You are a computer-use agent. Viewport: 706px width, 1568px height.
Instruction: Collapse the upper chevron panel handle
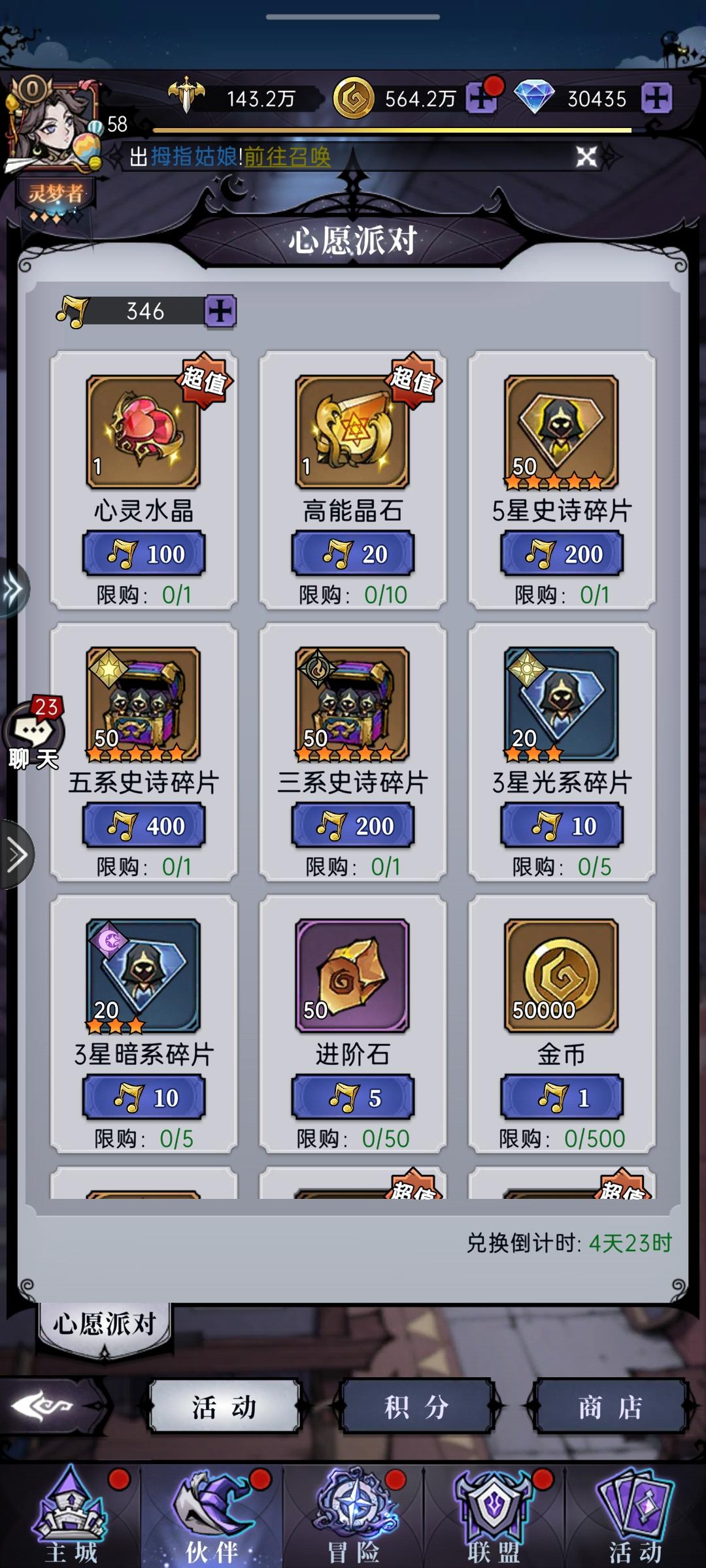pyautogui.click(x=14, y=588)
